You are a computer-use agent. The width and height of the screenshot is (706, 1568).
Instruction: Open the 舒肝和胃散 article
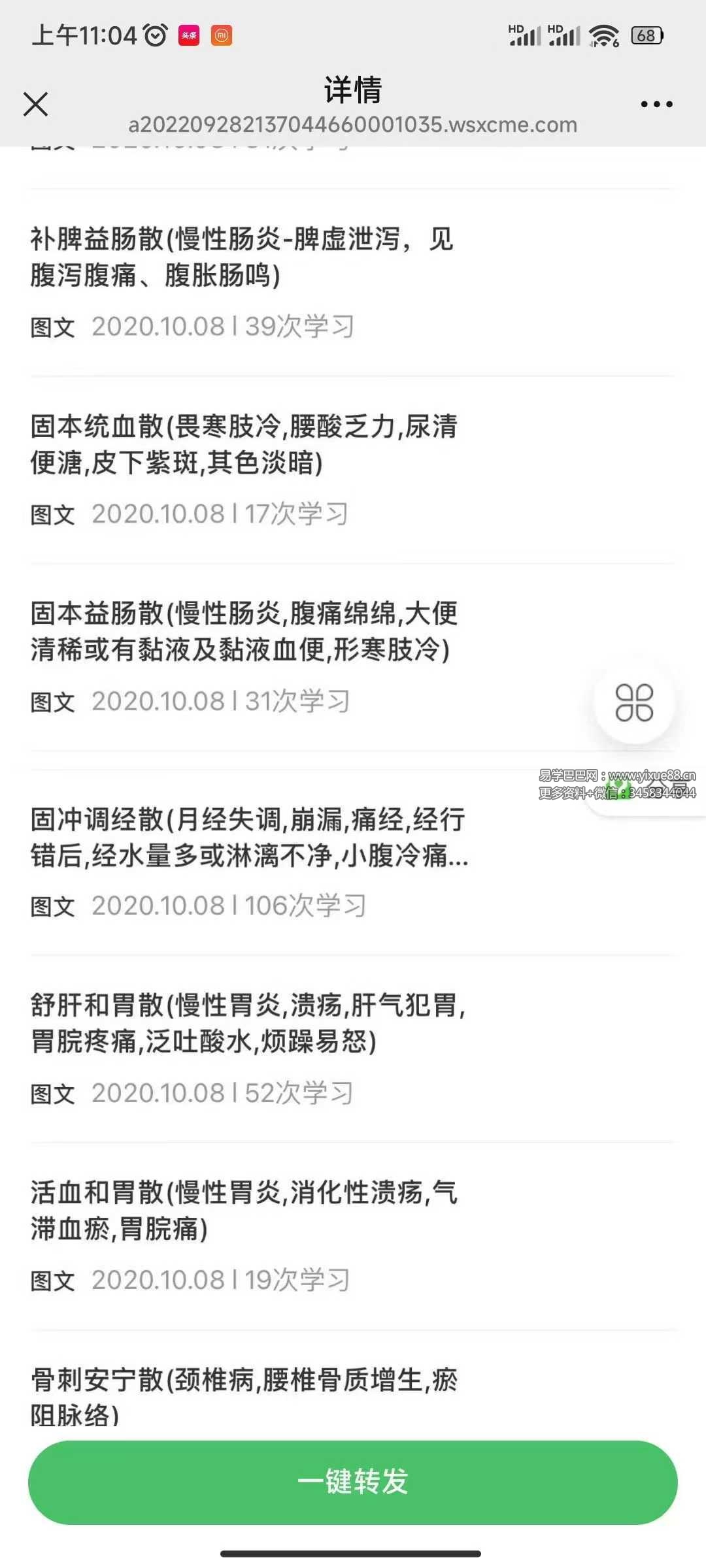(x=247, y=1023)
